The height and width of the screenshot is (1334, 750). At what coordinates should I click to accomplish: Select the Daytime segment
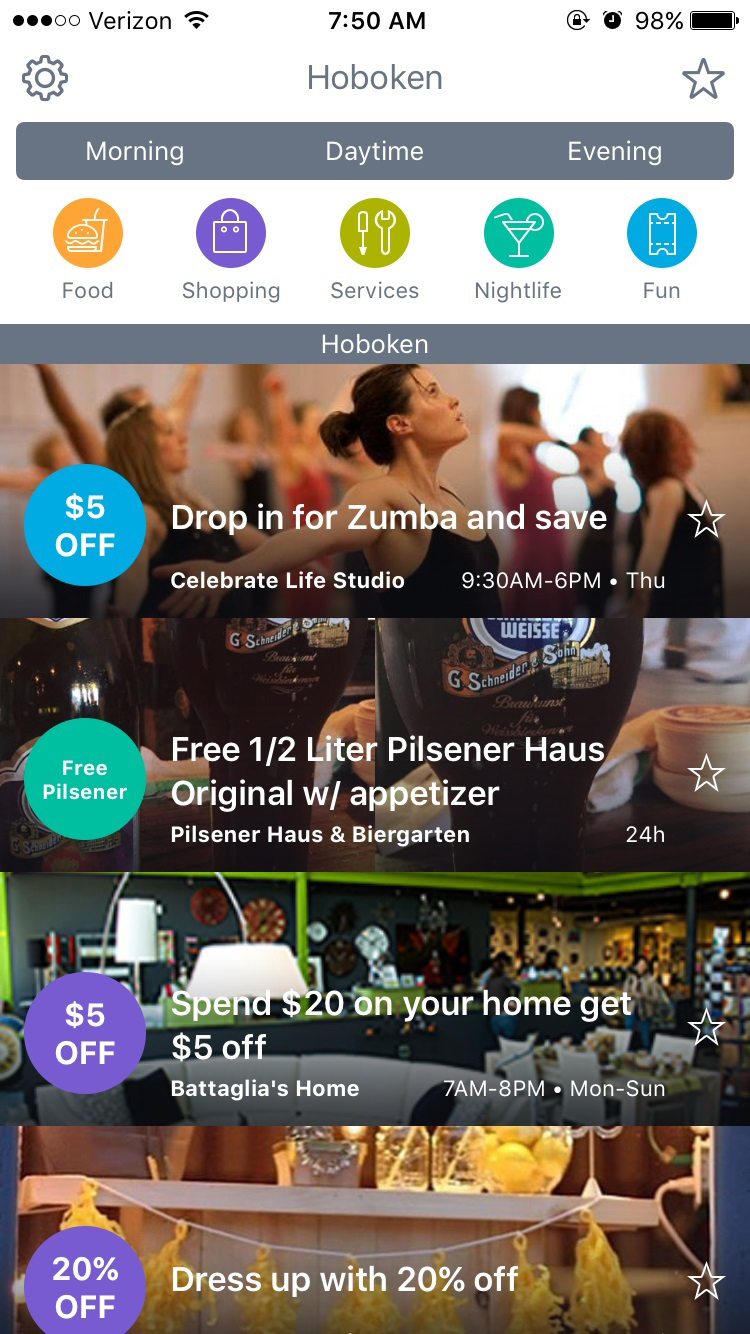click(374, 151)
